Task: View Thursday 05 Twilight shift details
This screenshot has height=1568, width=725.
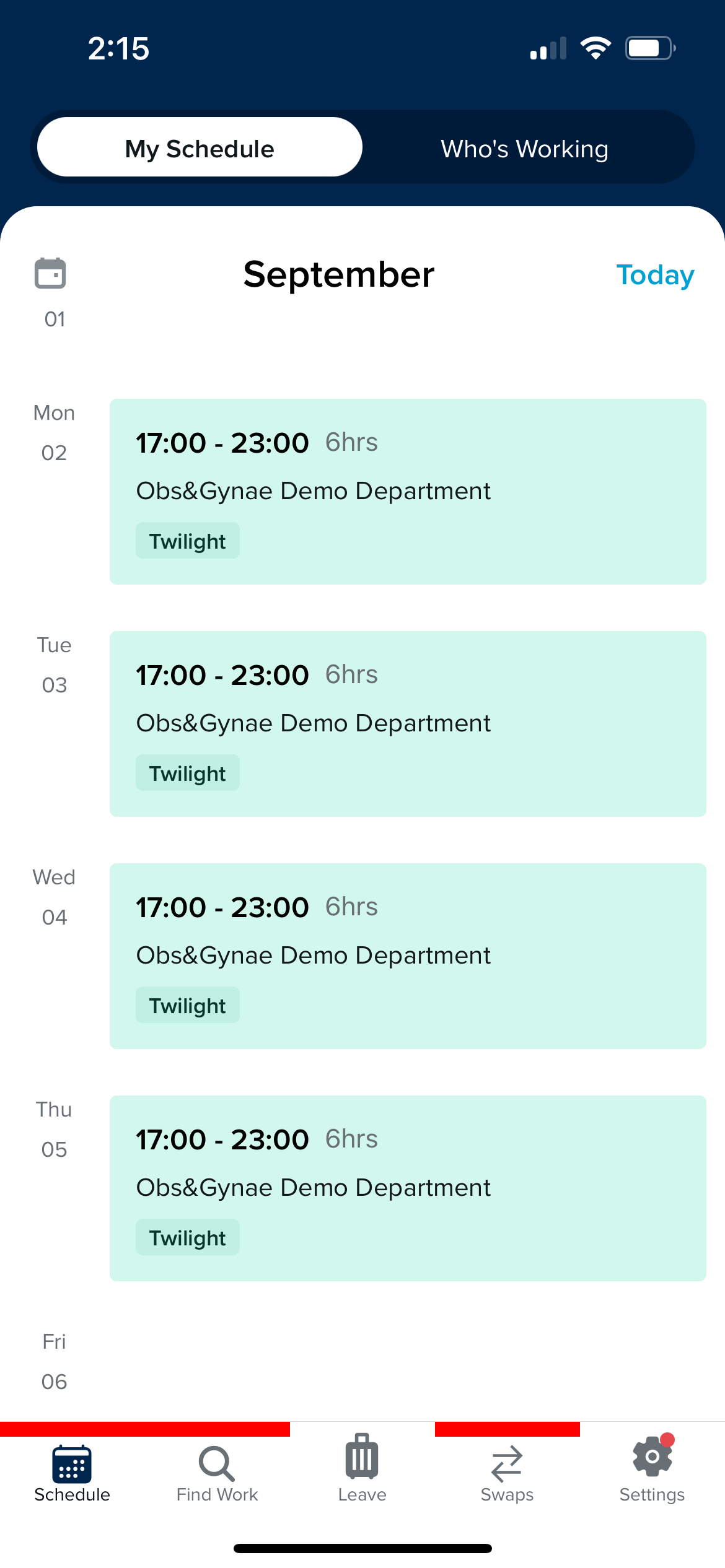Action: click(x=408, y=1188)
